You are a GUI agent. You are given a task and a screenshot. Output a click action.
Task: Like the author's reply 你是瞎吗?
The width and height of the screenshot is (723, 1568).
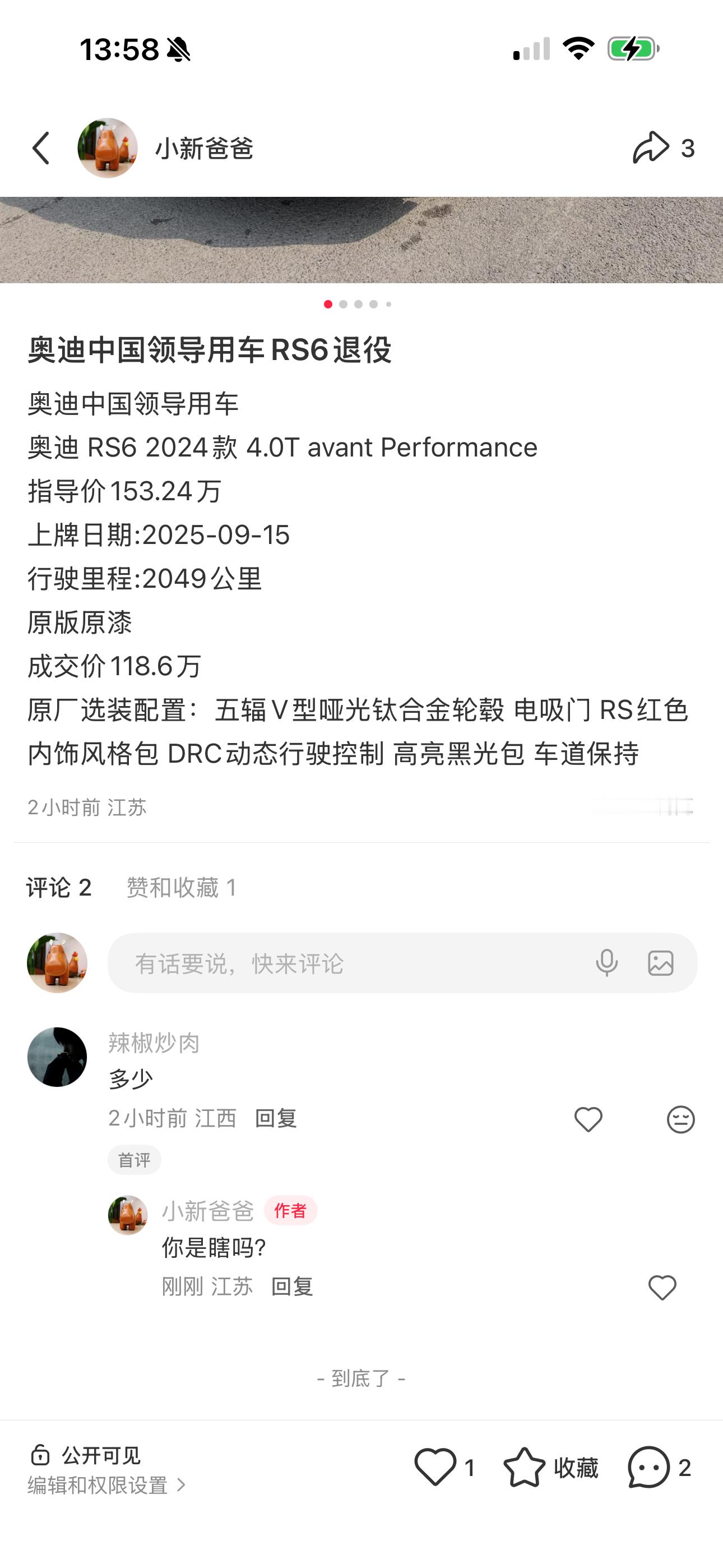pos(661,1287)
